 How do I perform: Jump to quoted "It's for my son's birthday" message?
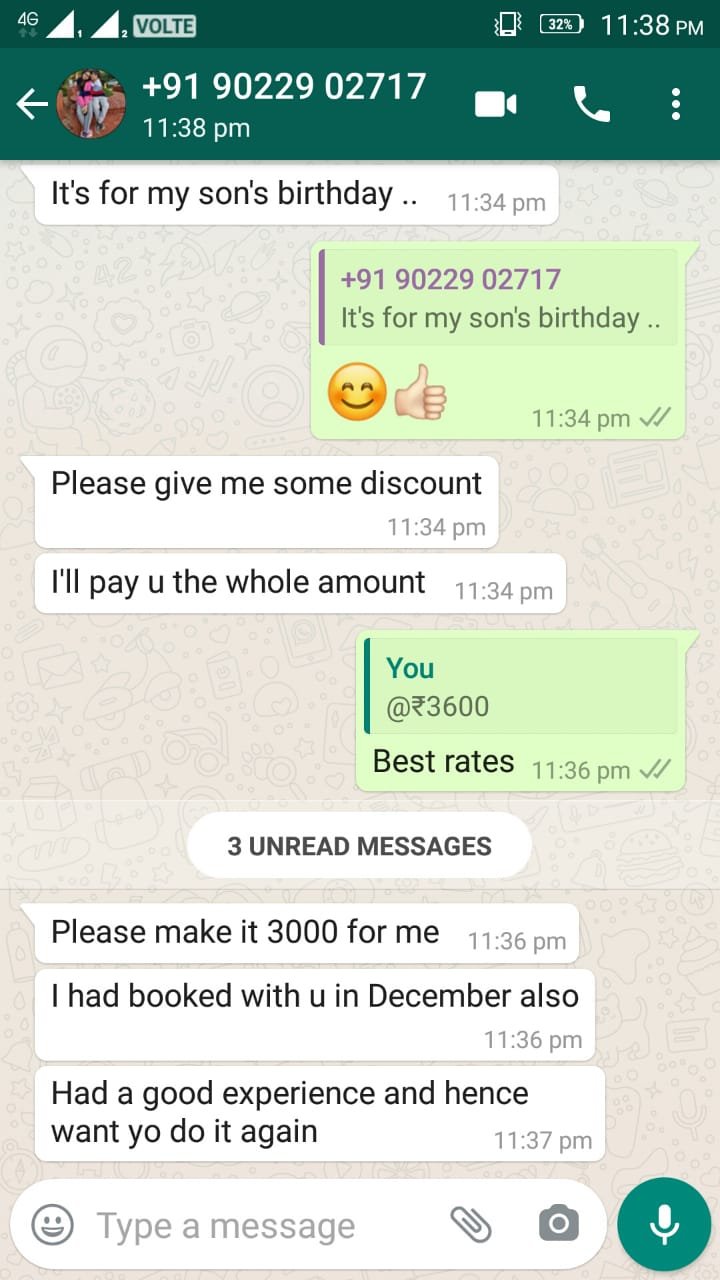click(498, 298)
